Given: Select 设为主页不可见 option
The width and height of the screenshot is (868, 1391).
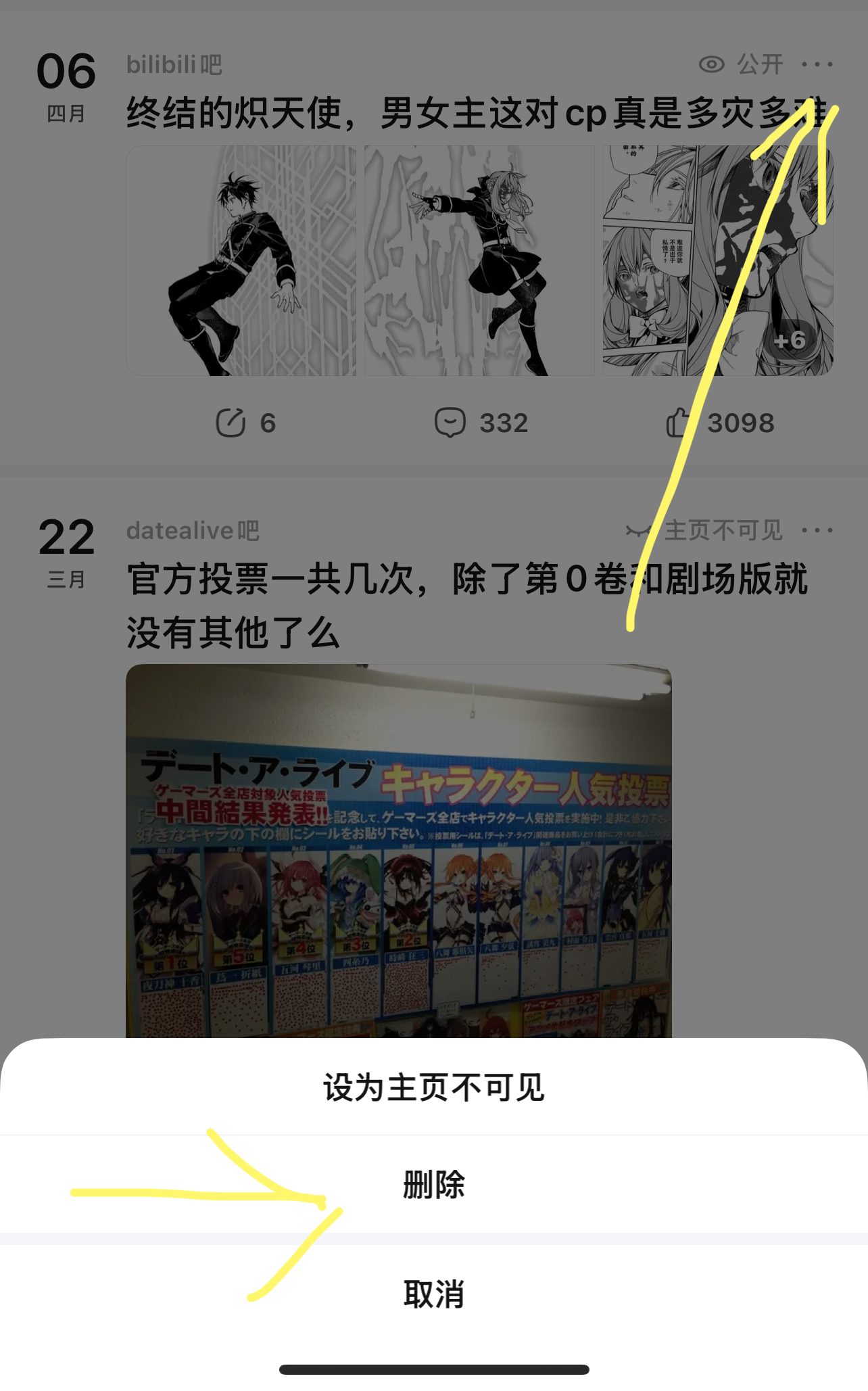Looking at the screenshot, I should tap(433, 1088).
